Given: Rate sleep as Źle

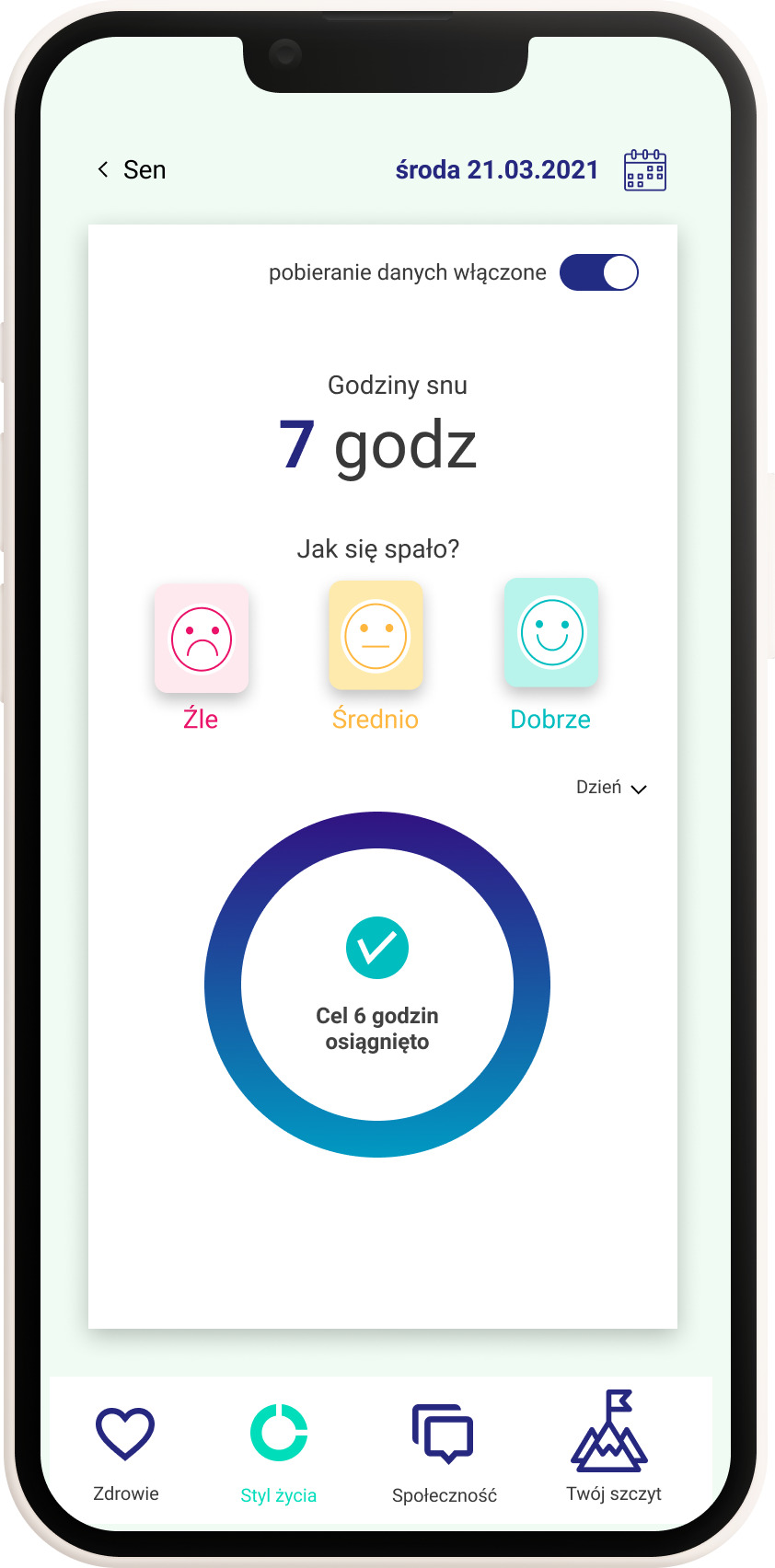Looking at the screenshot, I should [202, 639].
